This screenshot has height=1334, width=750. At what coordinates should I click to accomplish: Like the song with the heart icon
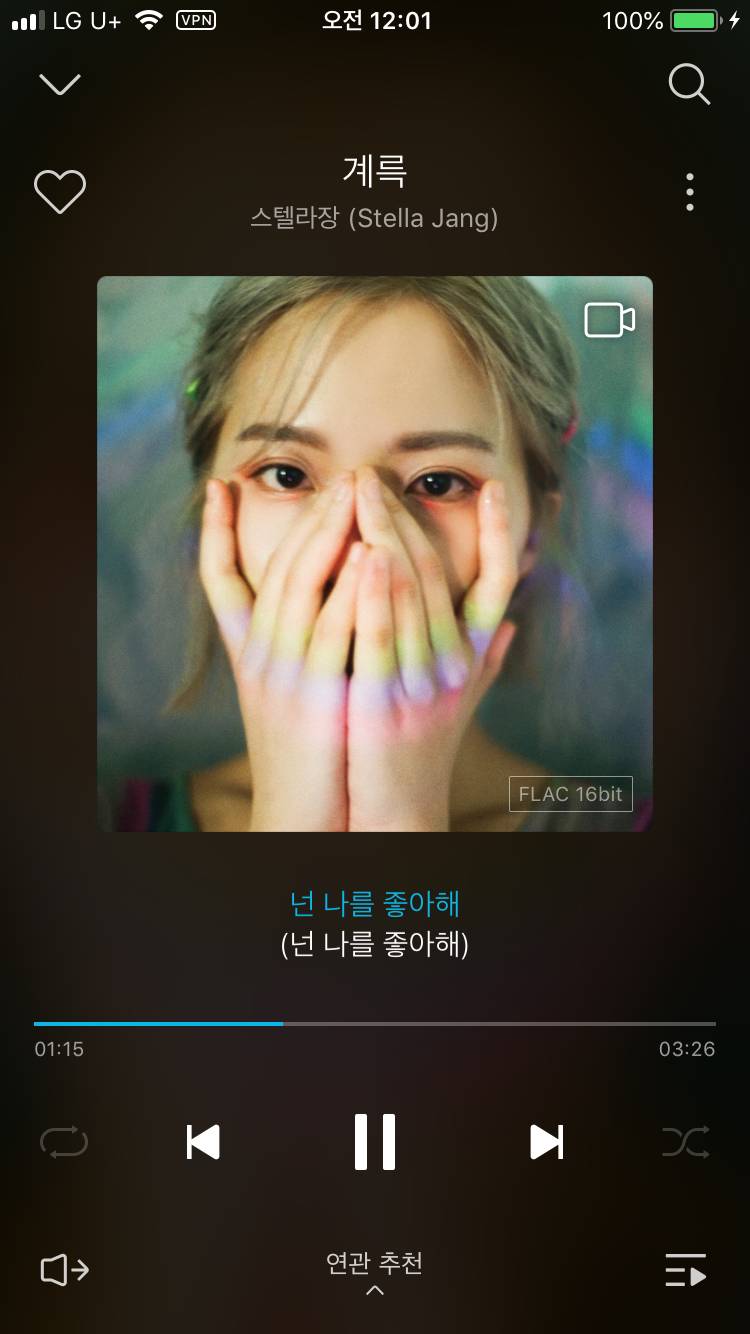(x=60, y=190)
